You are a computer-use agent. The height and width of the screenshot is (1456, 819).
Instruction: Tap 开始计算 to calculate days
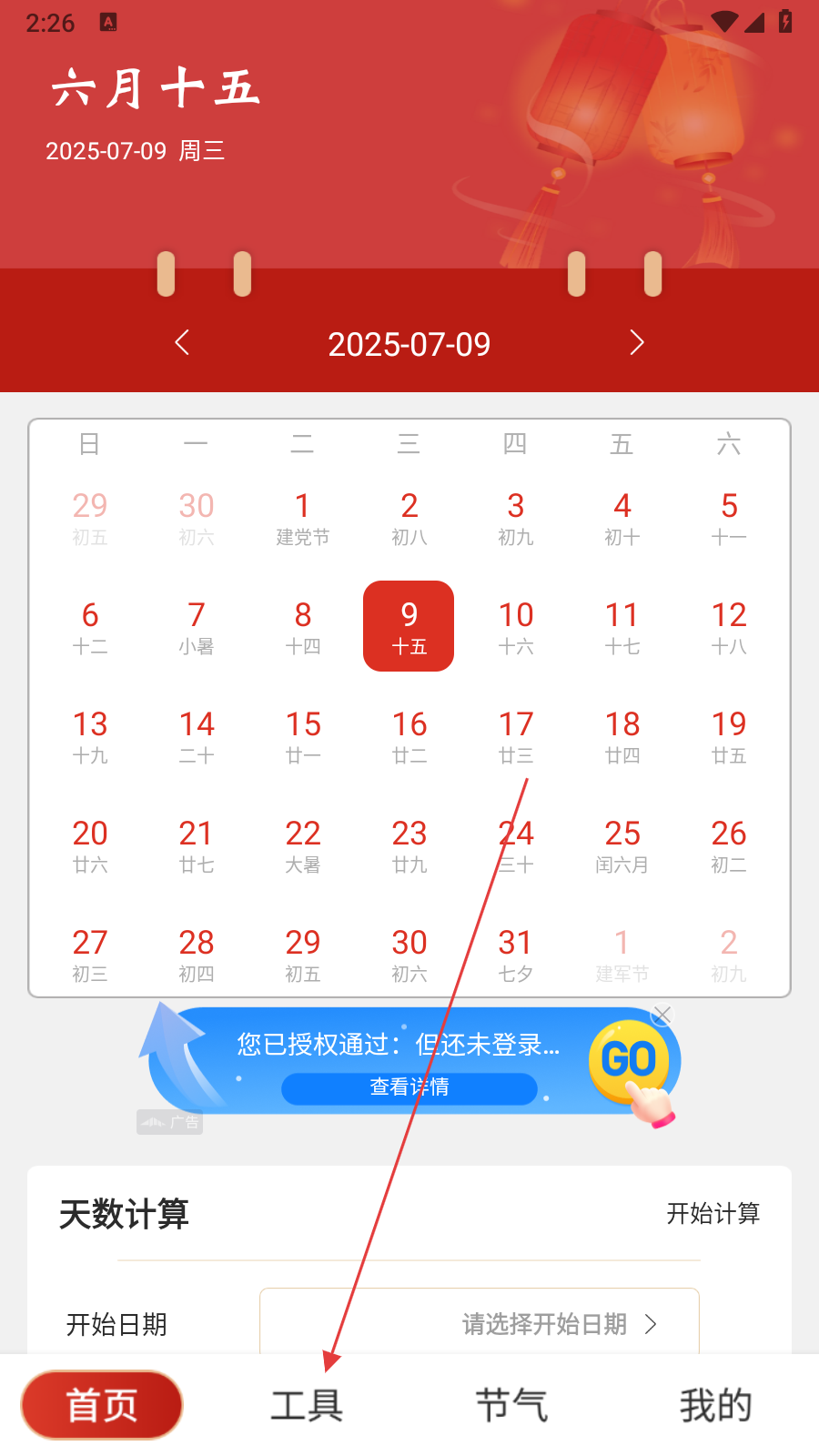coord(713,1213)
